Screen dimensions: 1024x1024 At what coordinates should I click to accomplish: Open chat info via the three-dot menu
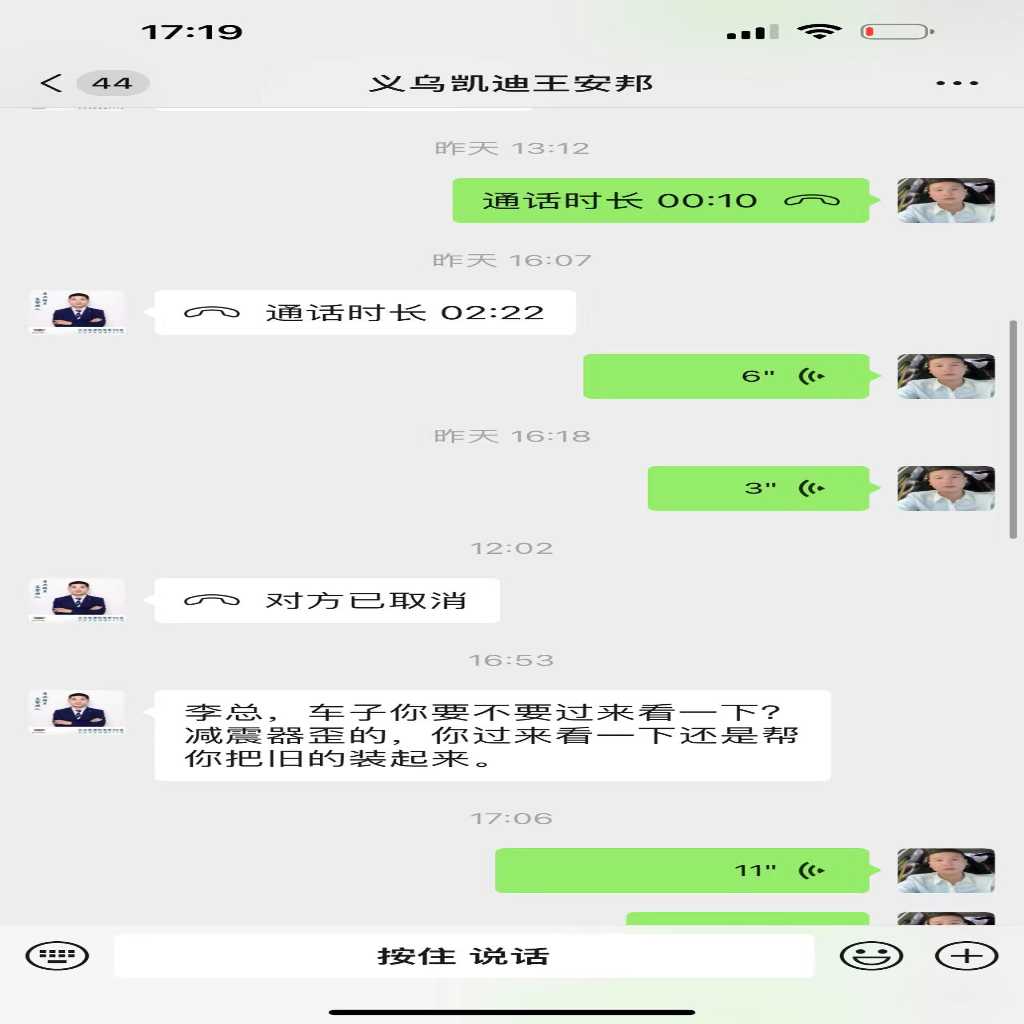[956, 83]
